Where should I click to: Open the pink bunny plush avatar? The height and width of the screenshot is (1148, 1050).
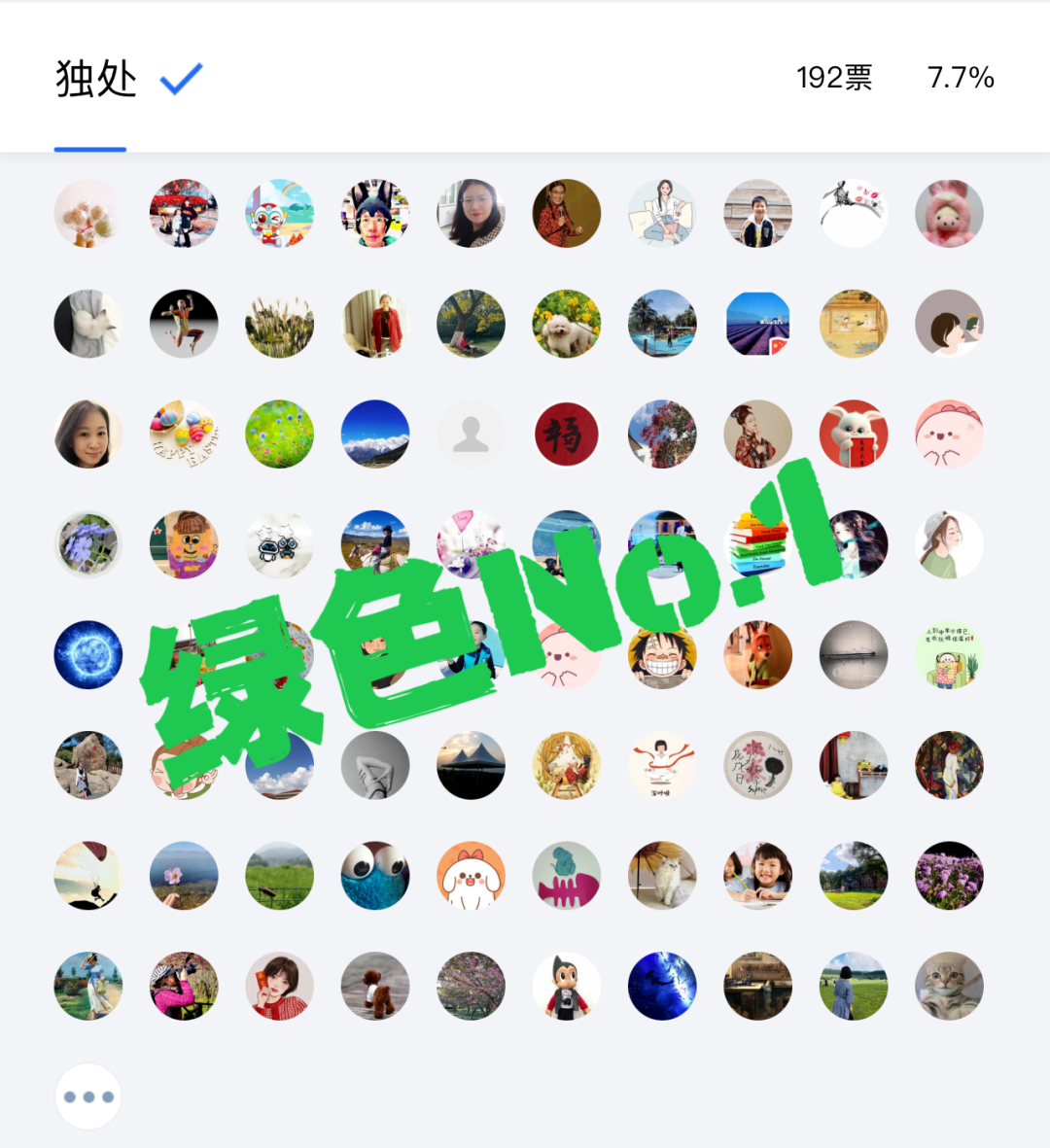click(x=949, y=213)
